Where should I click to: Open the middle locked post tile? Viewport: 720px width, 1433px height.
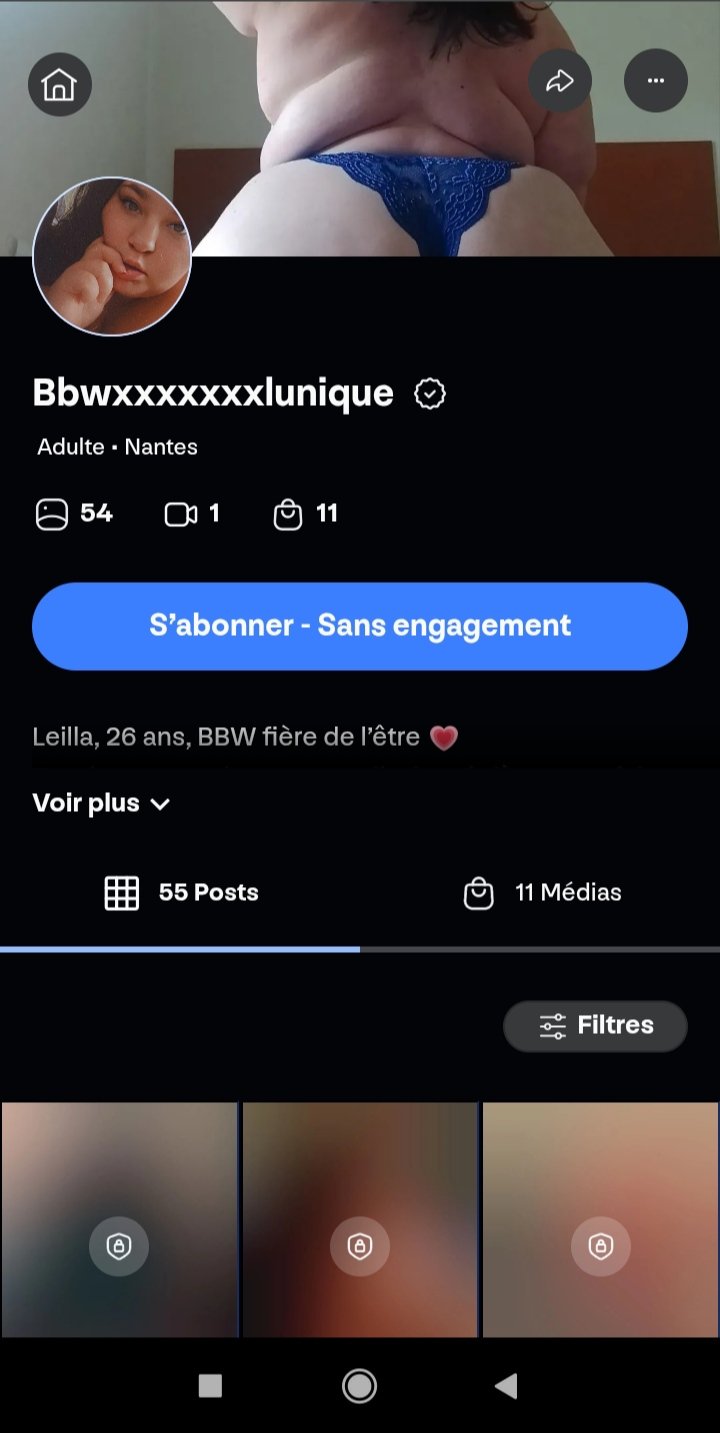[x=360, y=1219]
